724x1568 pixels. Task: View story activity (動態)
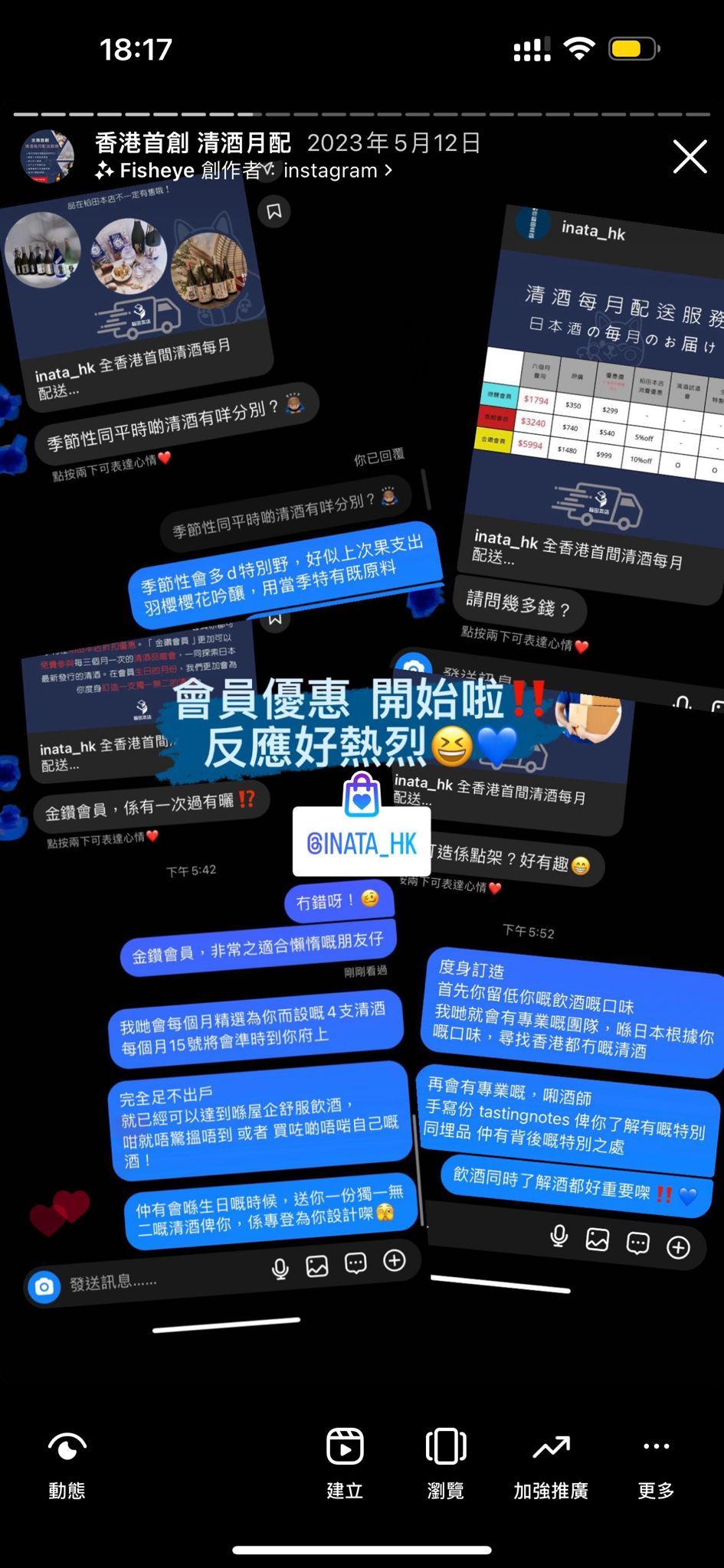pos(67,1464)
